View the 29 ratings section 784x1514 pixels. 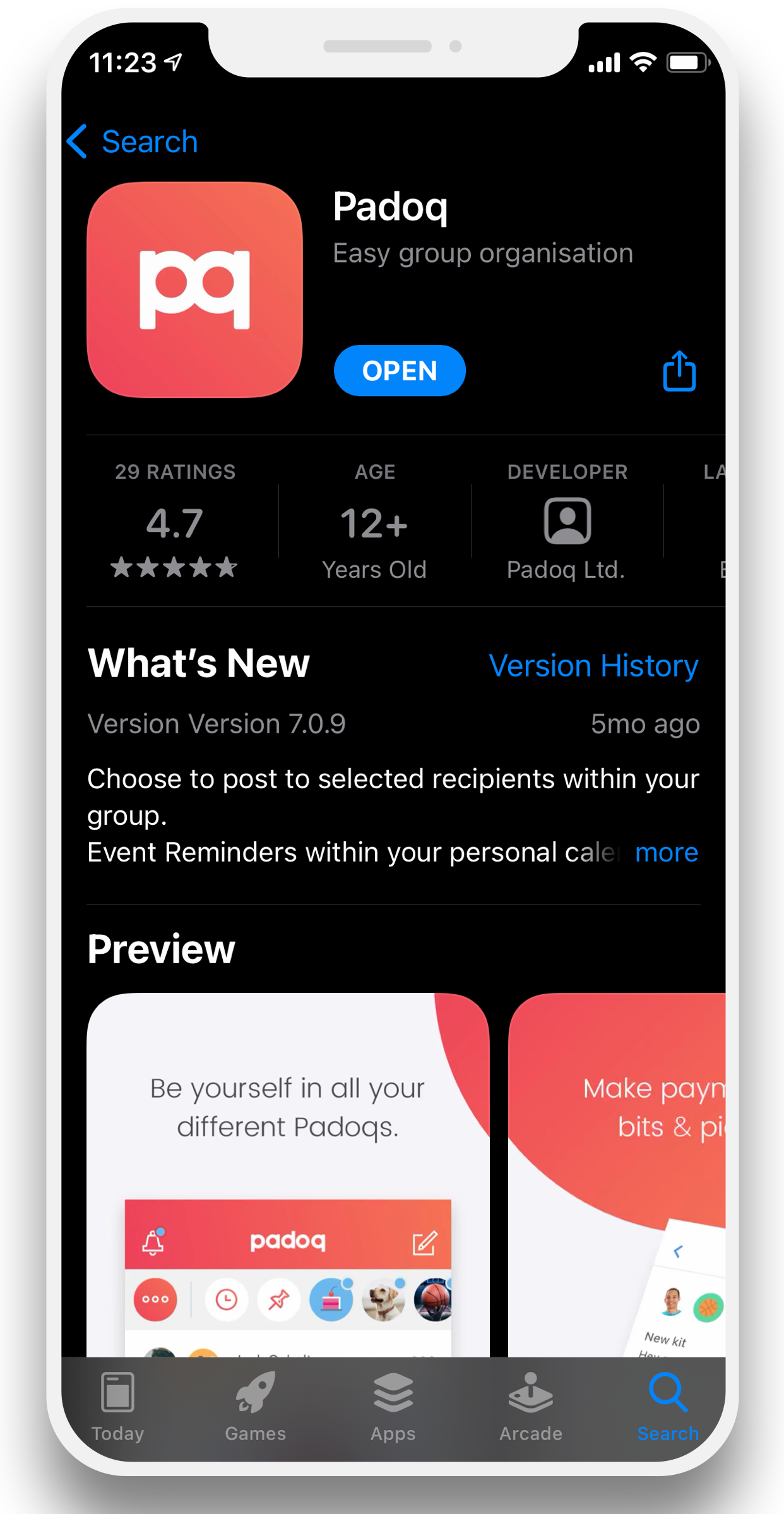(x=175, y=522)
